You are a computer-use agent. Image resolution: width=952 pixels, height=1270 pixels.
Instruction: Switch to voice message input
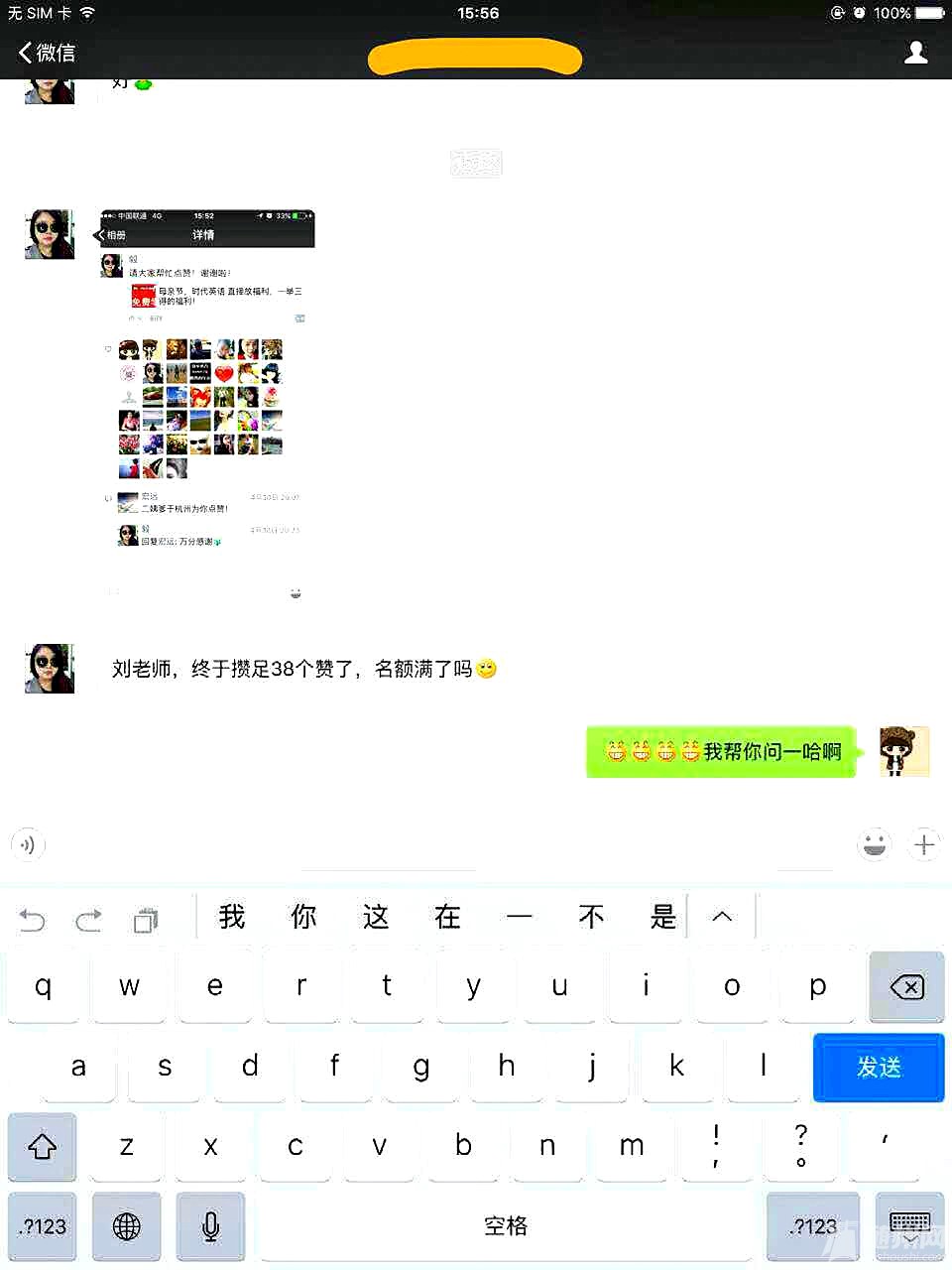click(x=28, y=844)
